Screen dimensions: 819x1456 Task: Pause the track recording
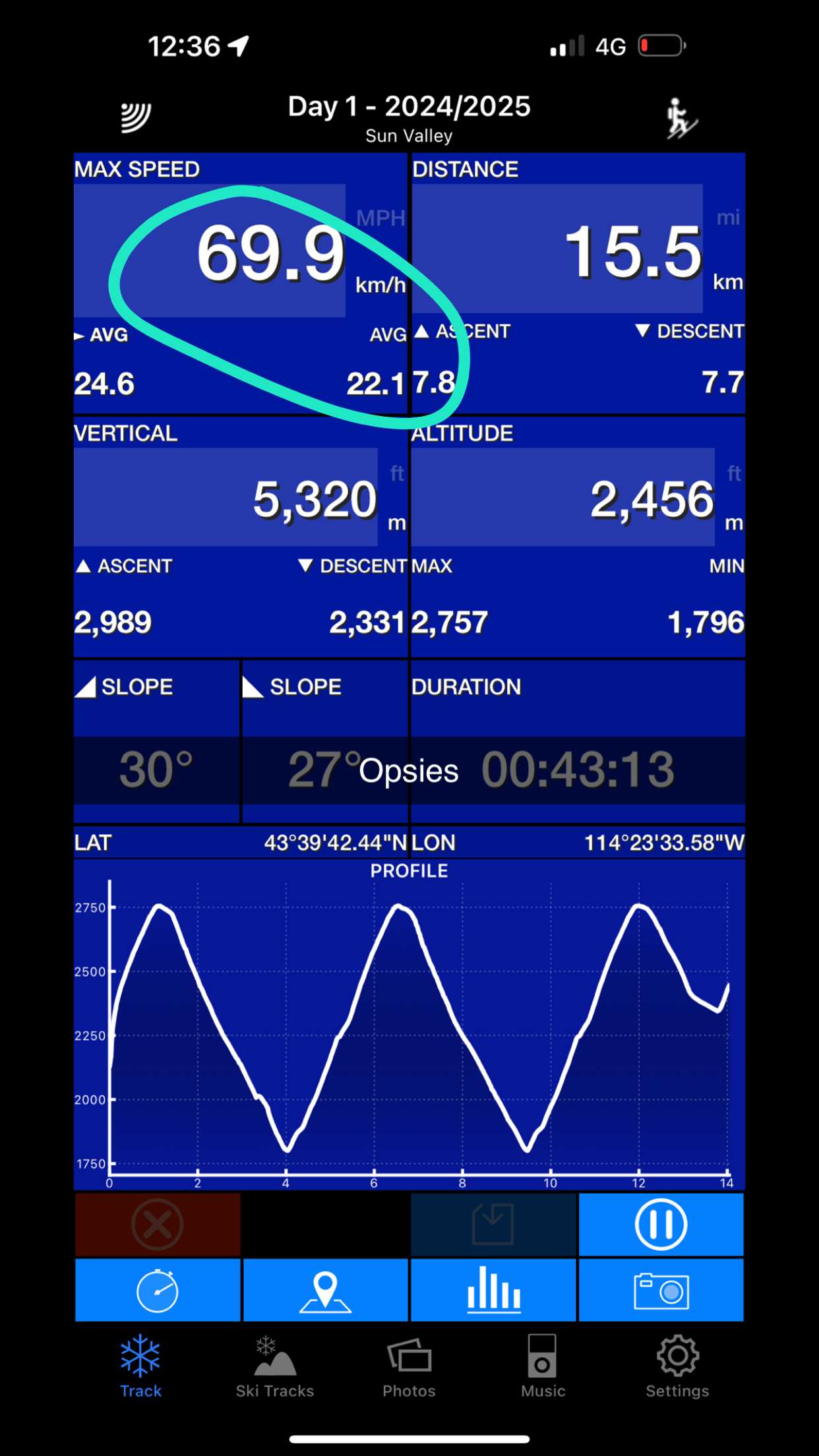[661, 1225]
